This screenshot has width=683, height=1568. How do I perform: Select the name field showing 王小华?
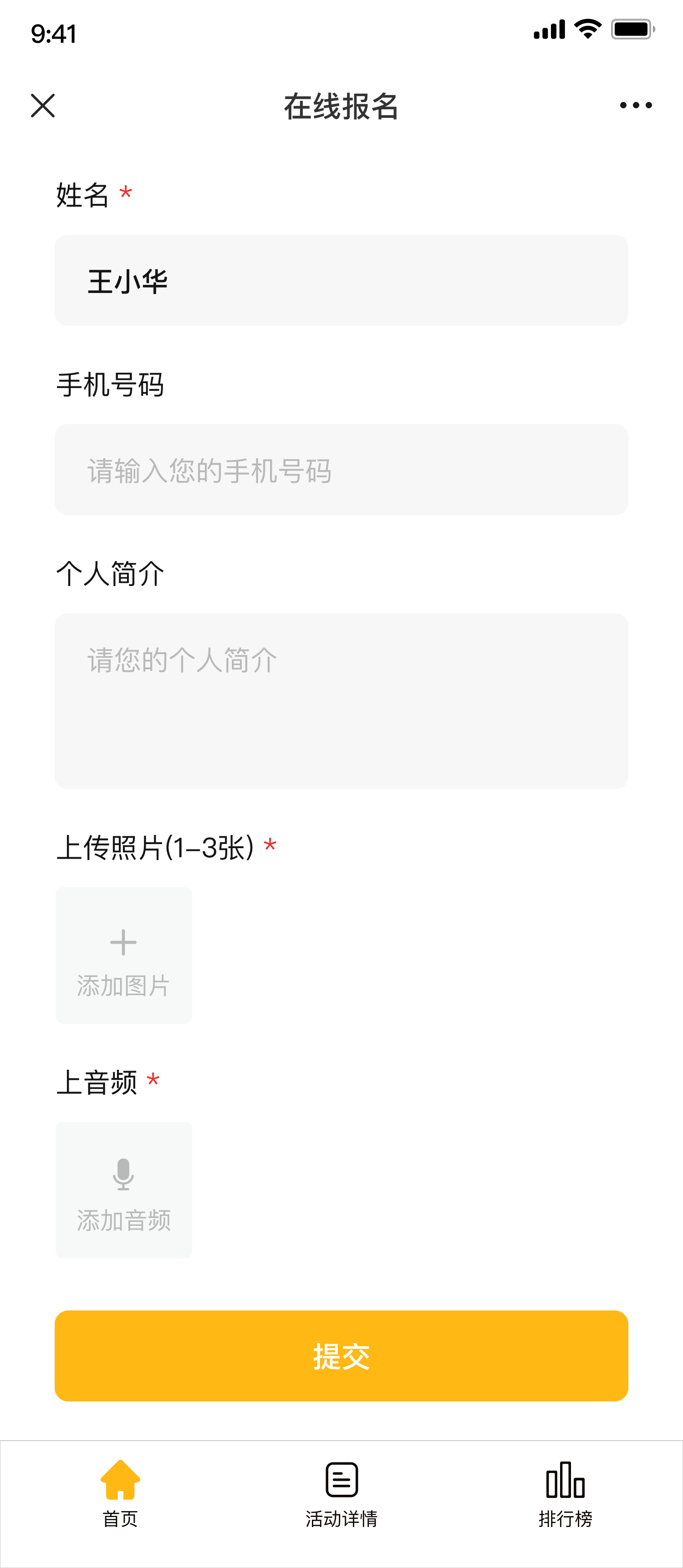pyautogui.click(x=341, y=279)
